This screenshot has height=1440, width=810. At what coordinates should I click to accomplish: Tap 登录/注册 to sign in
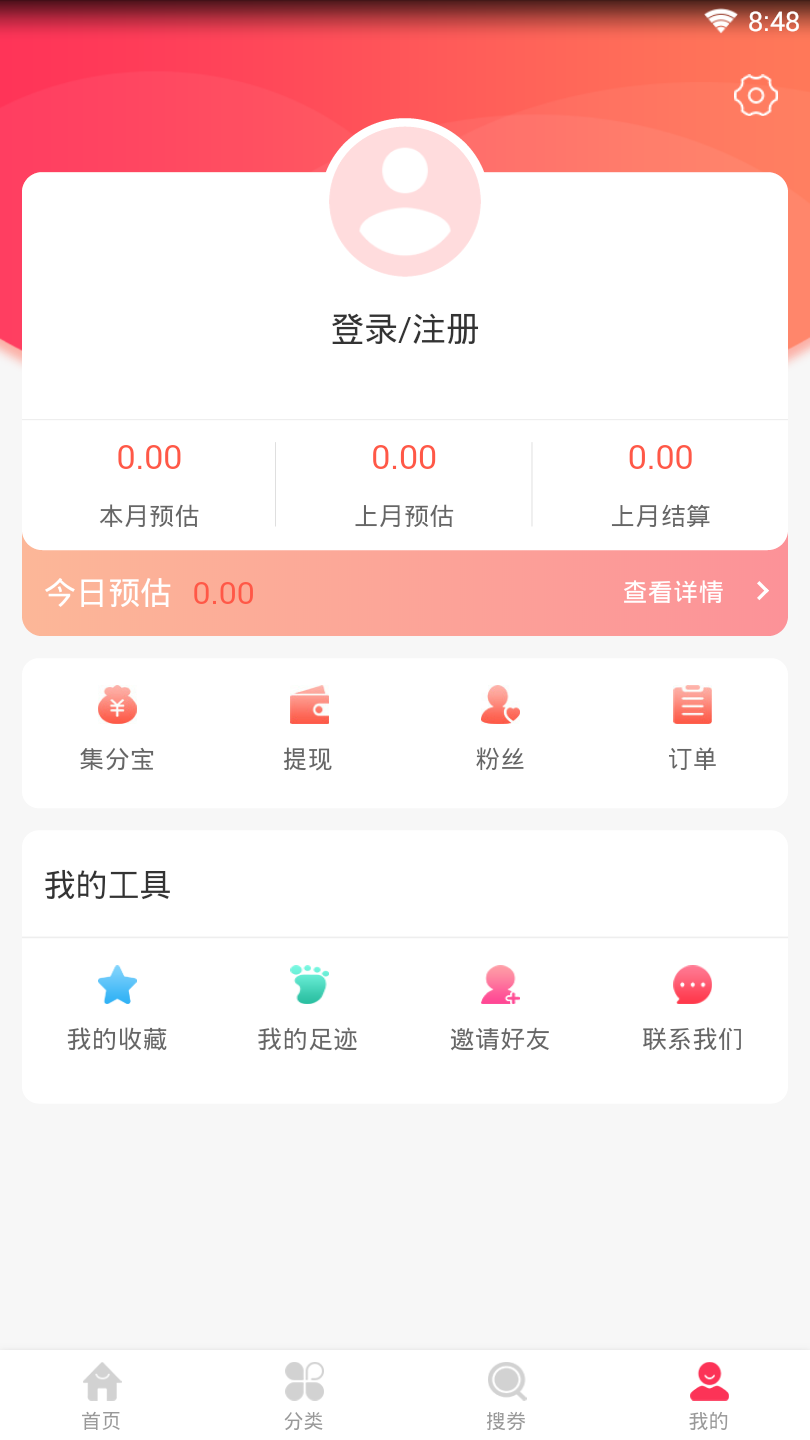tap(404, 328)
